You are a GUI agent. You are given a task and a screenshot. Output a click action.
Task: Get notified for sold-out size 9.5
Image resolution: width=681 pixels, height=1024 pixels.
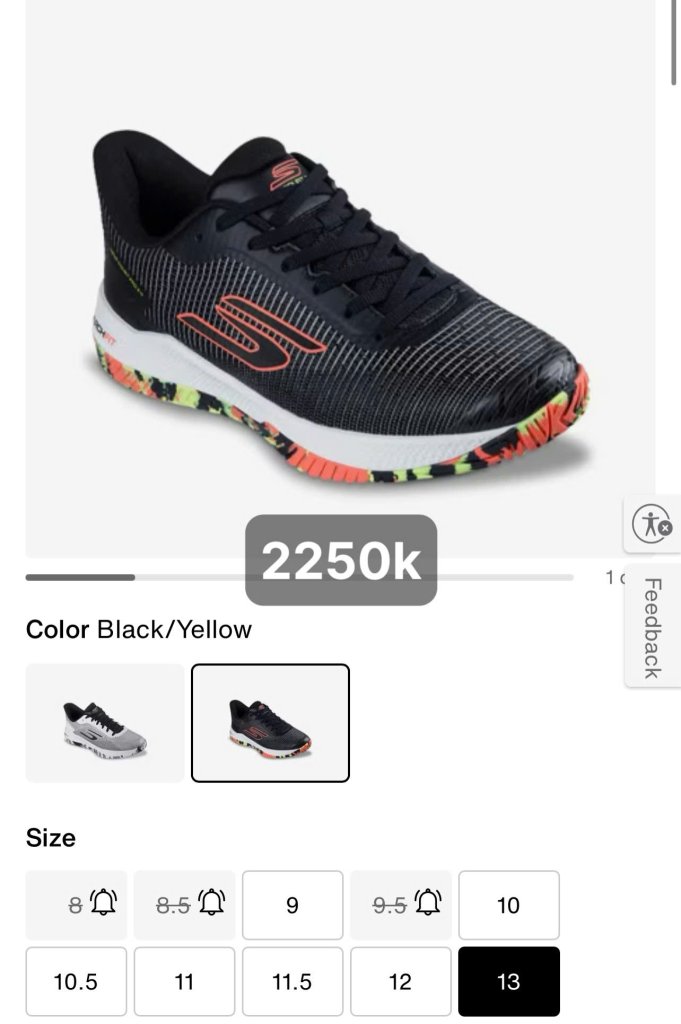coord(428,904)
